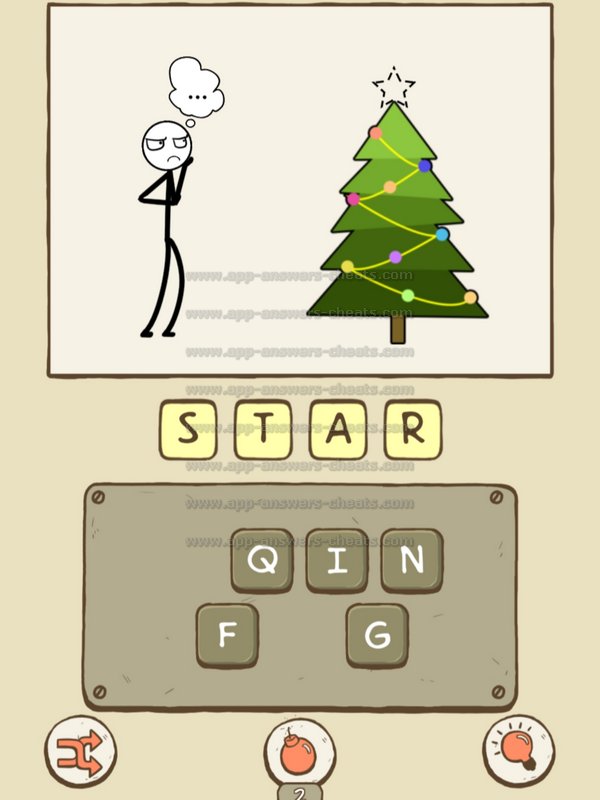
Task: Use the bomb power-up
Action: coord(300,752)
